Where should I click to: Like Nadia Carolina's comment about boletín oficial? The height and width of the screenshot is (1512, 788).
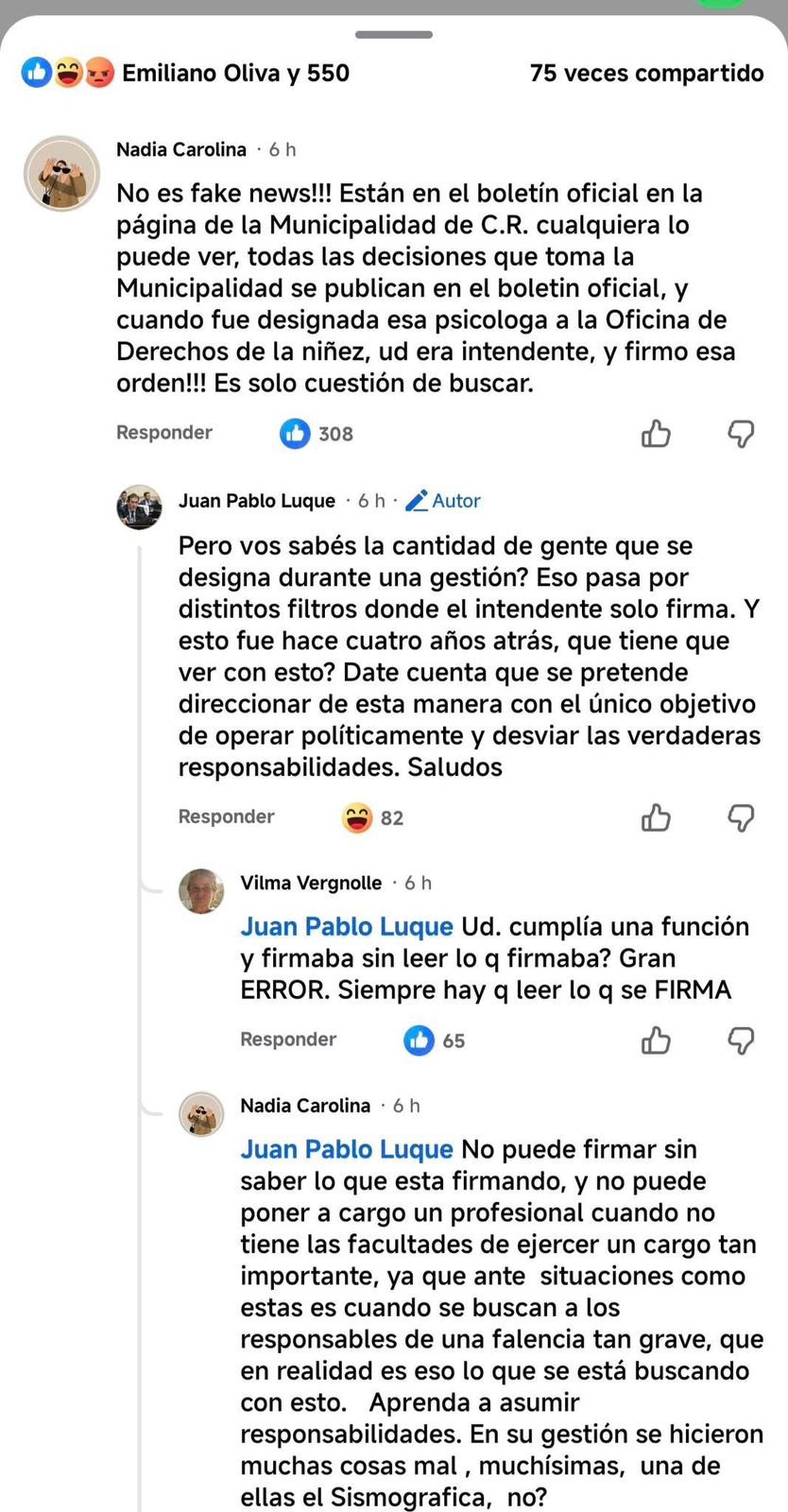[656, 434]
